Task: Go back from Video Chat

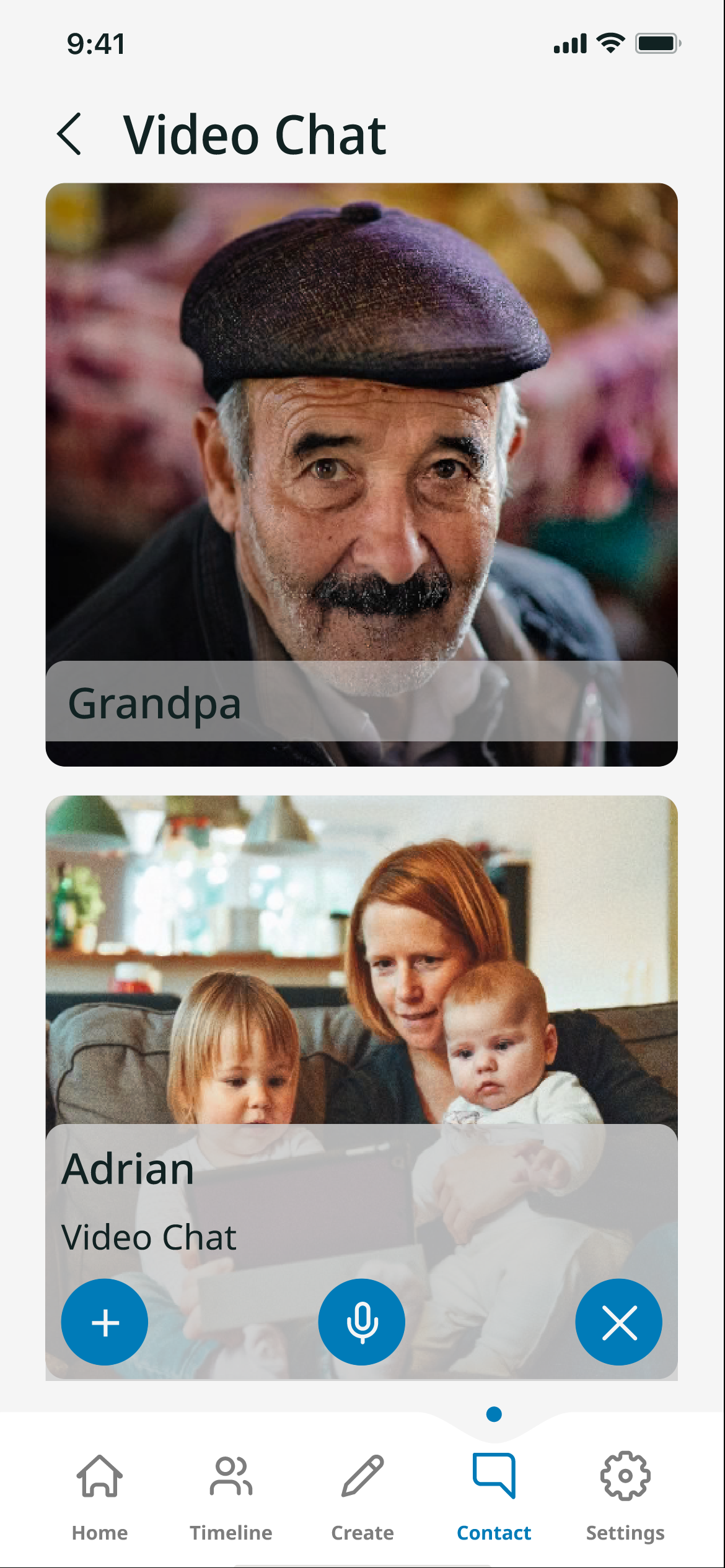Action: pos(69,134)
